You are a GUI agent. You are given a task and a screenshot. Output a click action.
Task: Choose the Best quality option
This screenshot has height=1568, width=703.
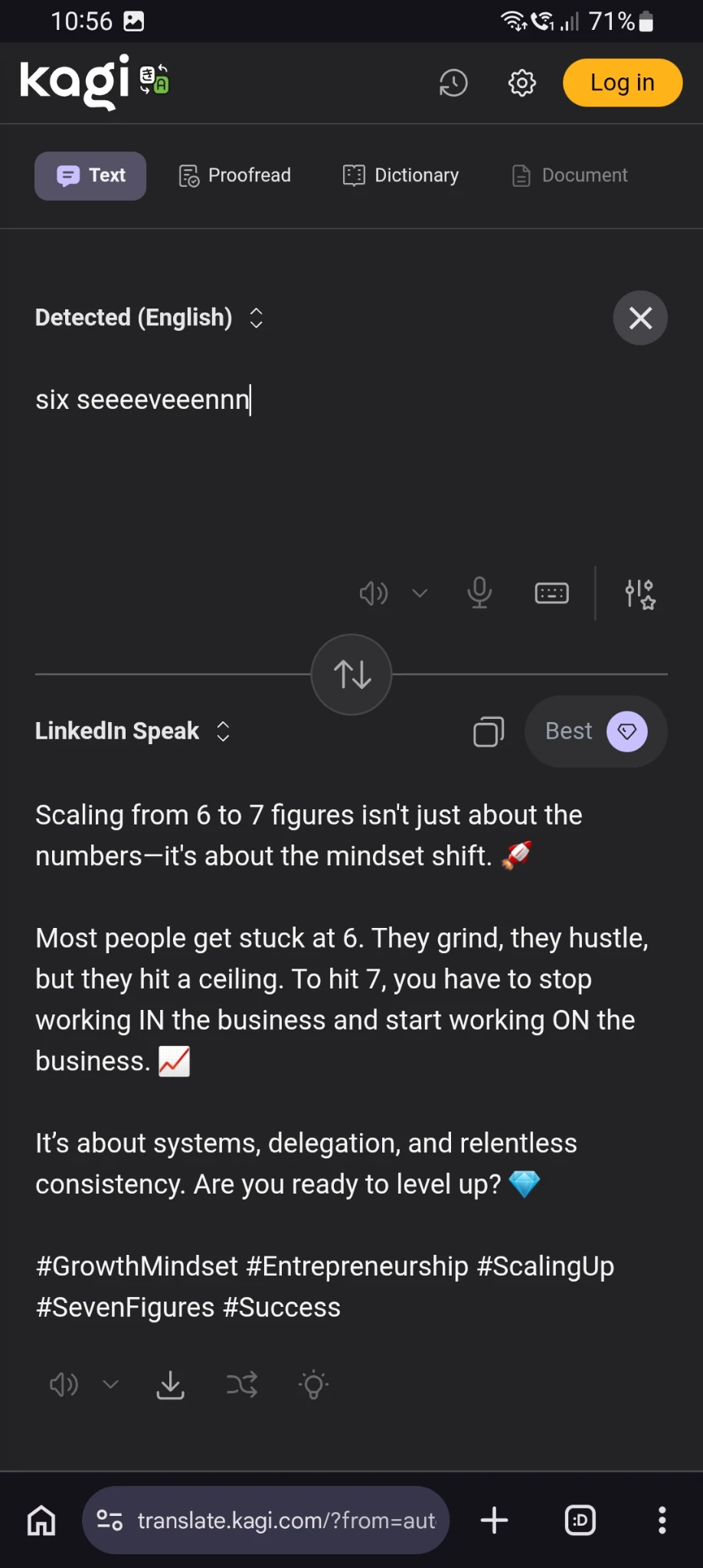[596, 731]
